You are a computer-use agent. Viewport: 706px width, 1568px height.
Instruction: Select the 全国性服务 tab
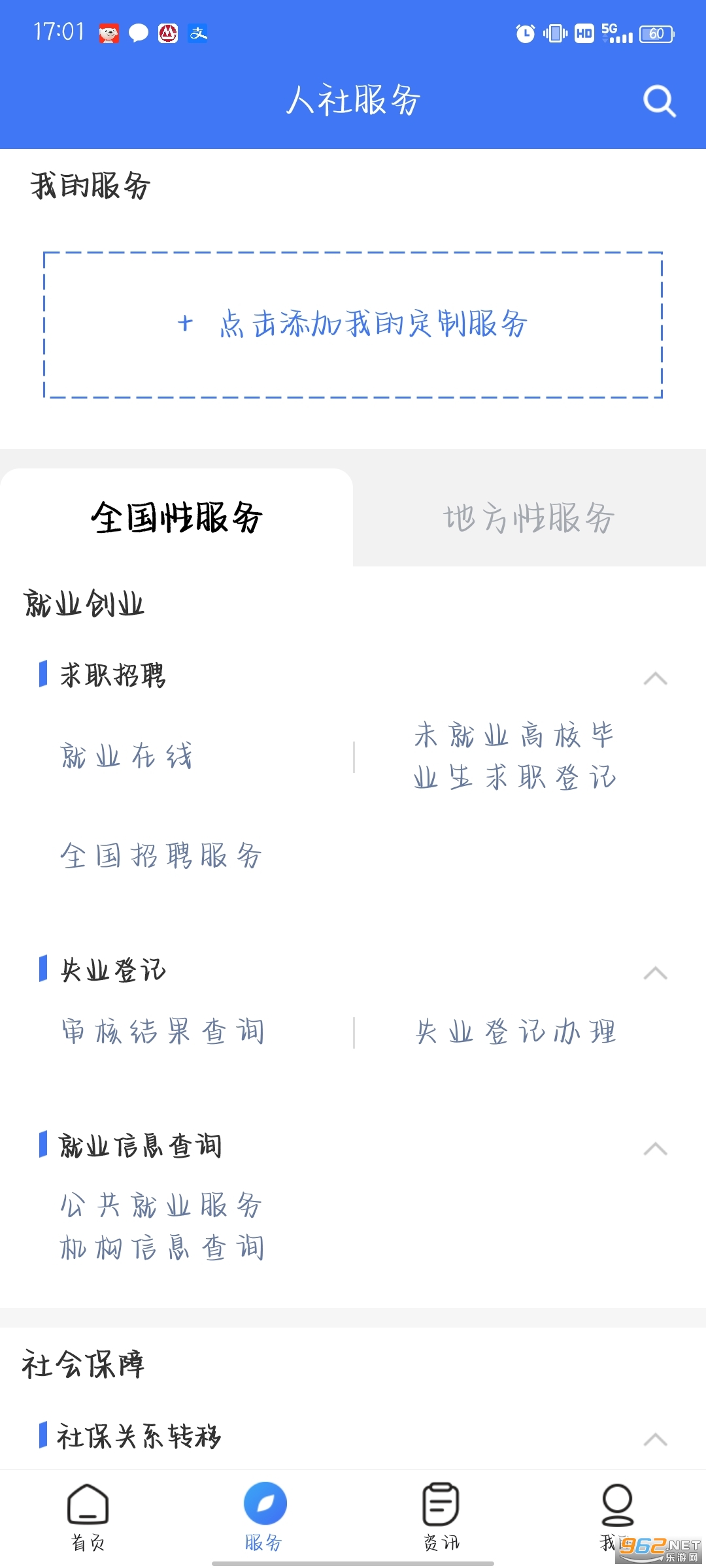tap(176, 518)
